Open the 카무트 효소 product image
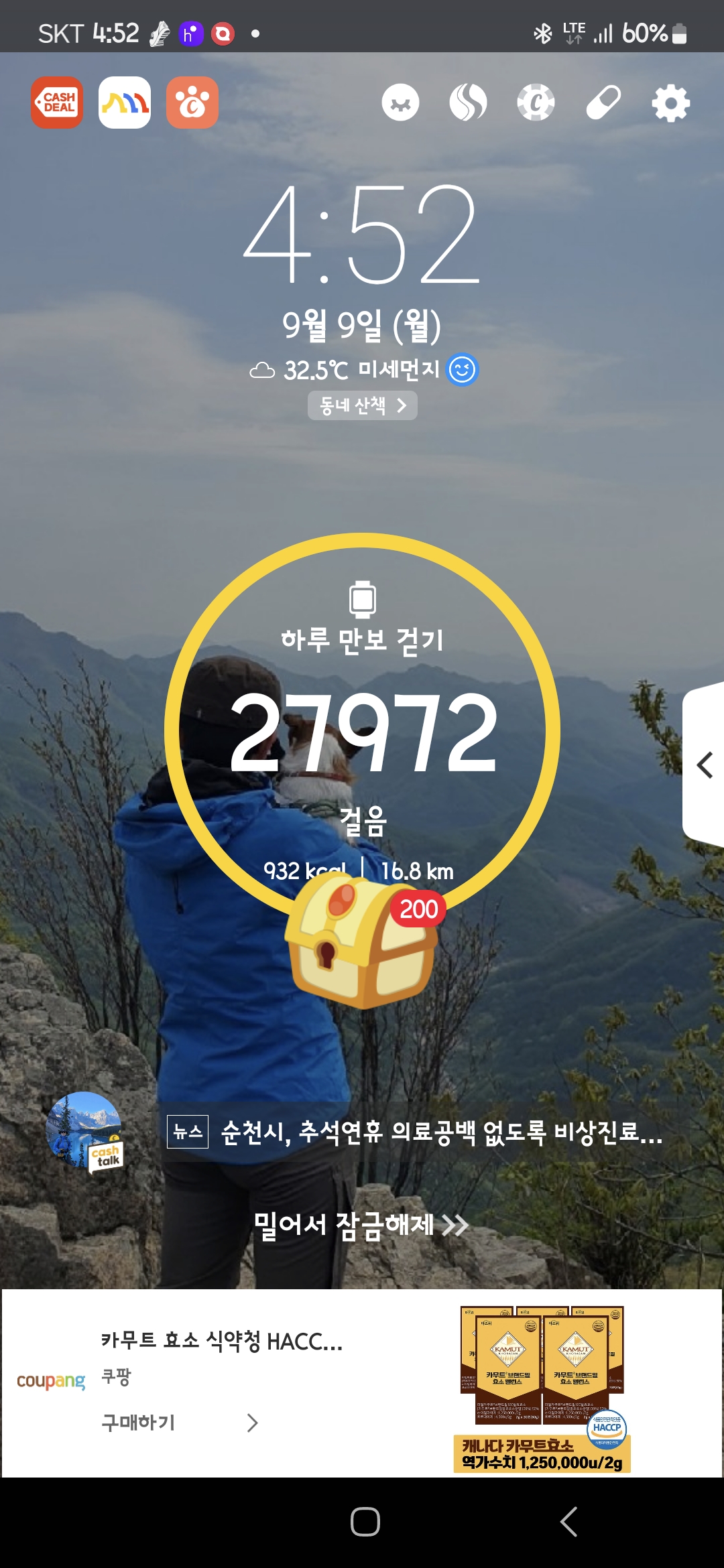724x1568 pixels. (x=542, y=1387)
